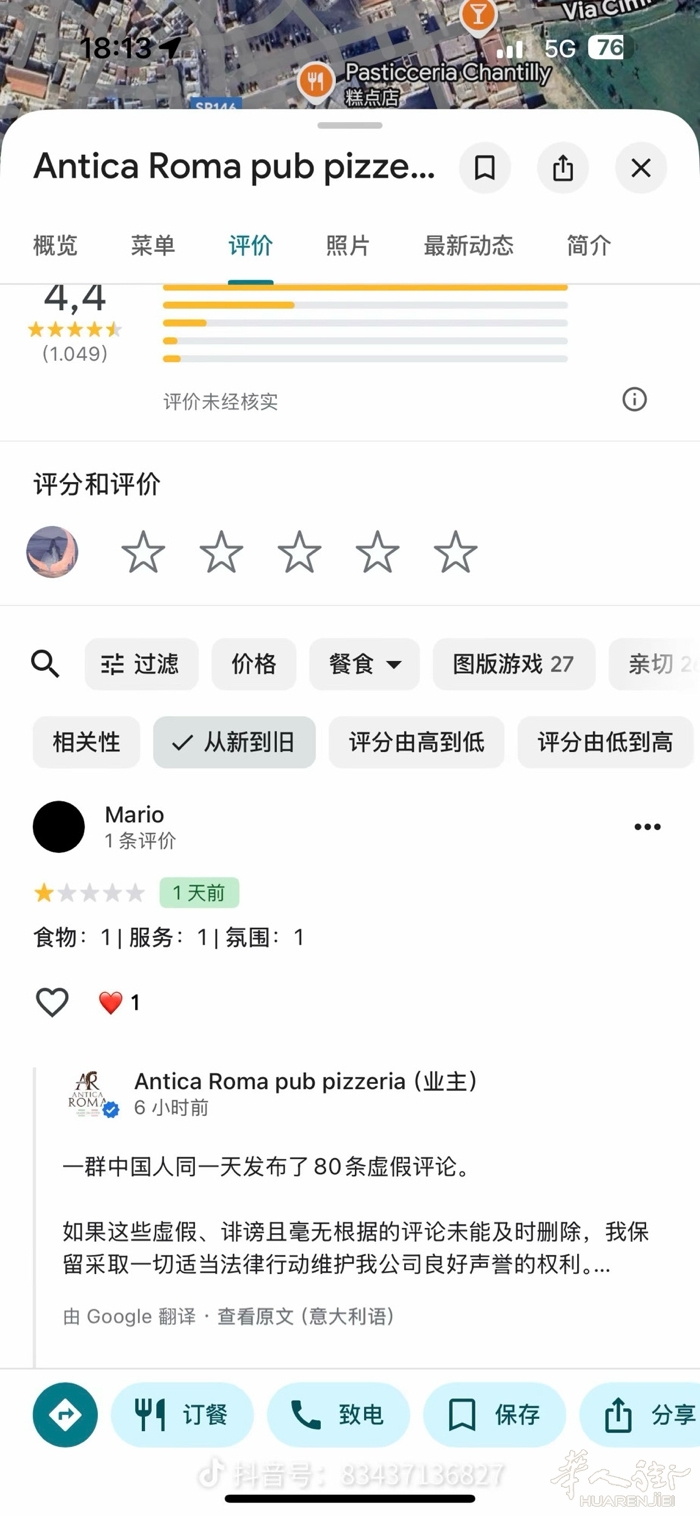
Task: Open the 菜单 tab
Action: click(x=152, y=246)
